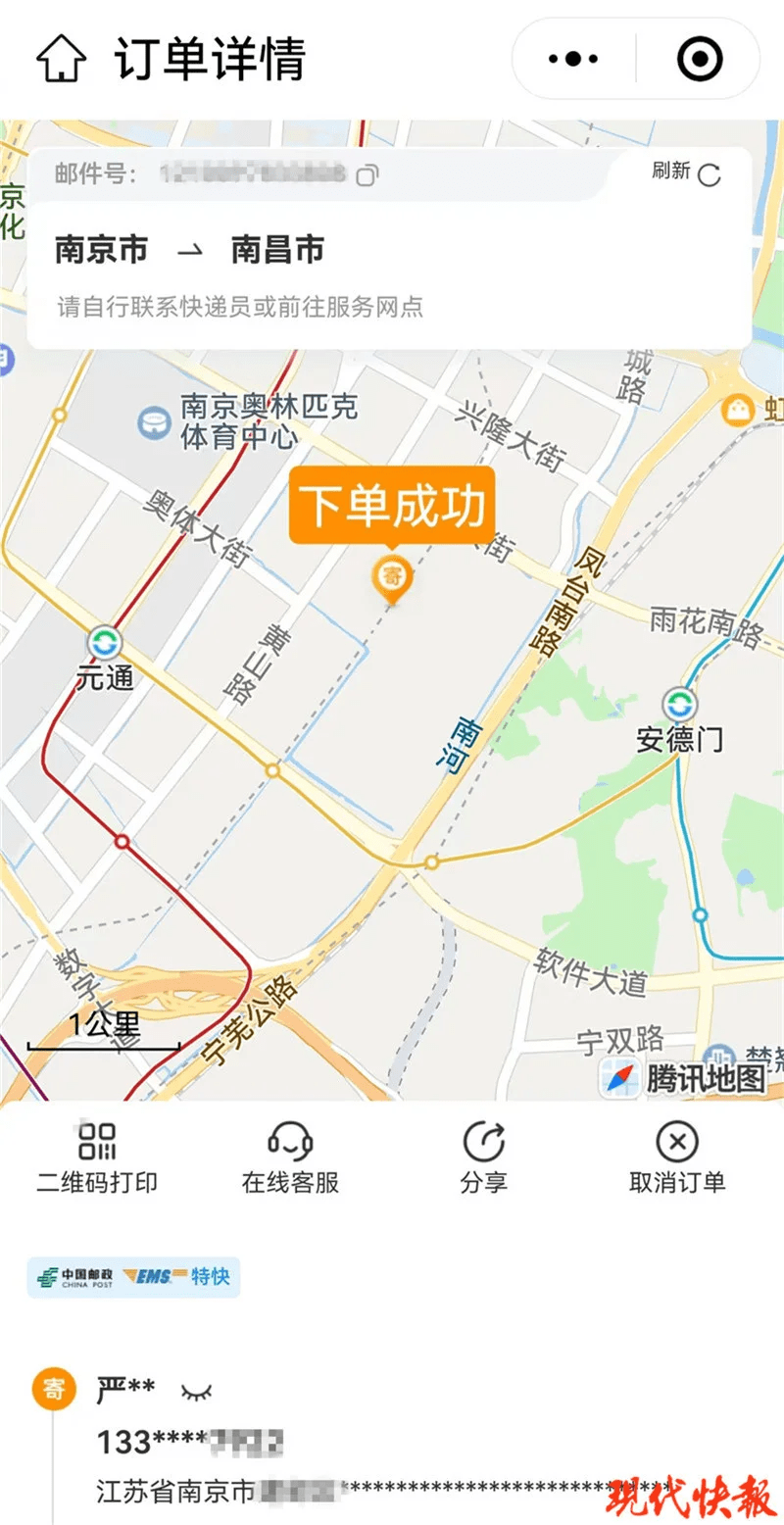Open 二维码打印 for QR code printing
Viewport: 784px width, 1525px height.
click(97, 1157)
